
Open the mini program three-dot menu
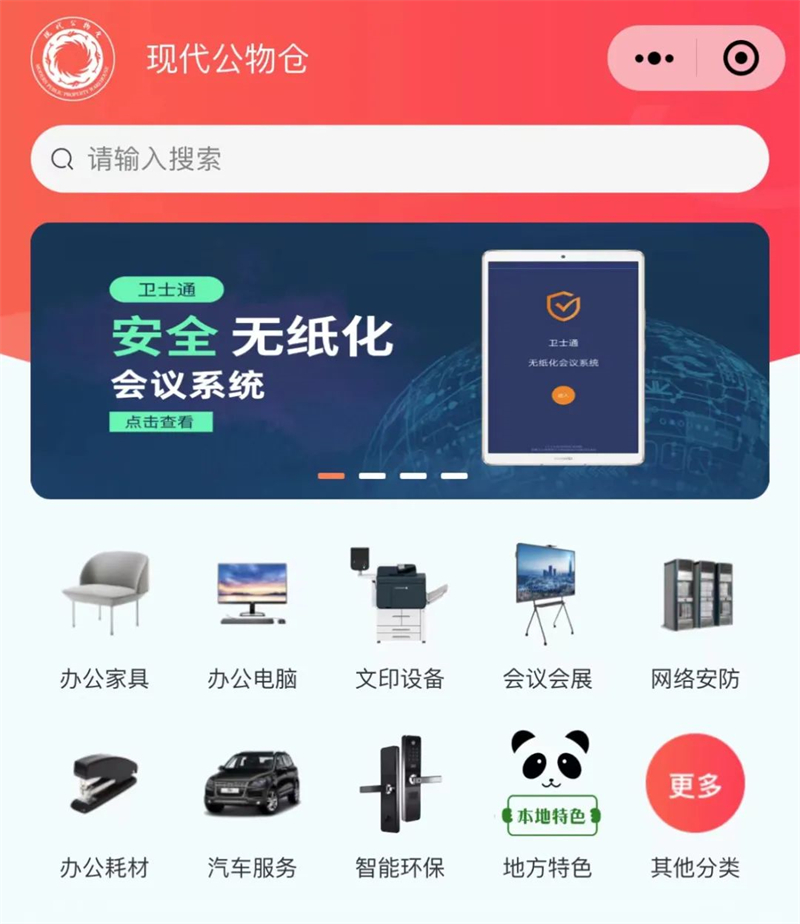coord(654,59)
